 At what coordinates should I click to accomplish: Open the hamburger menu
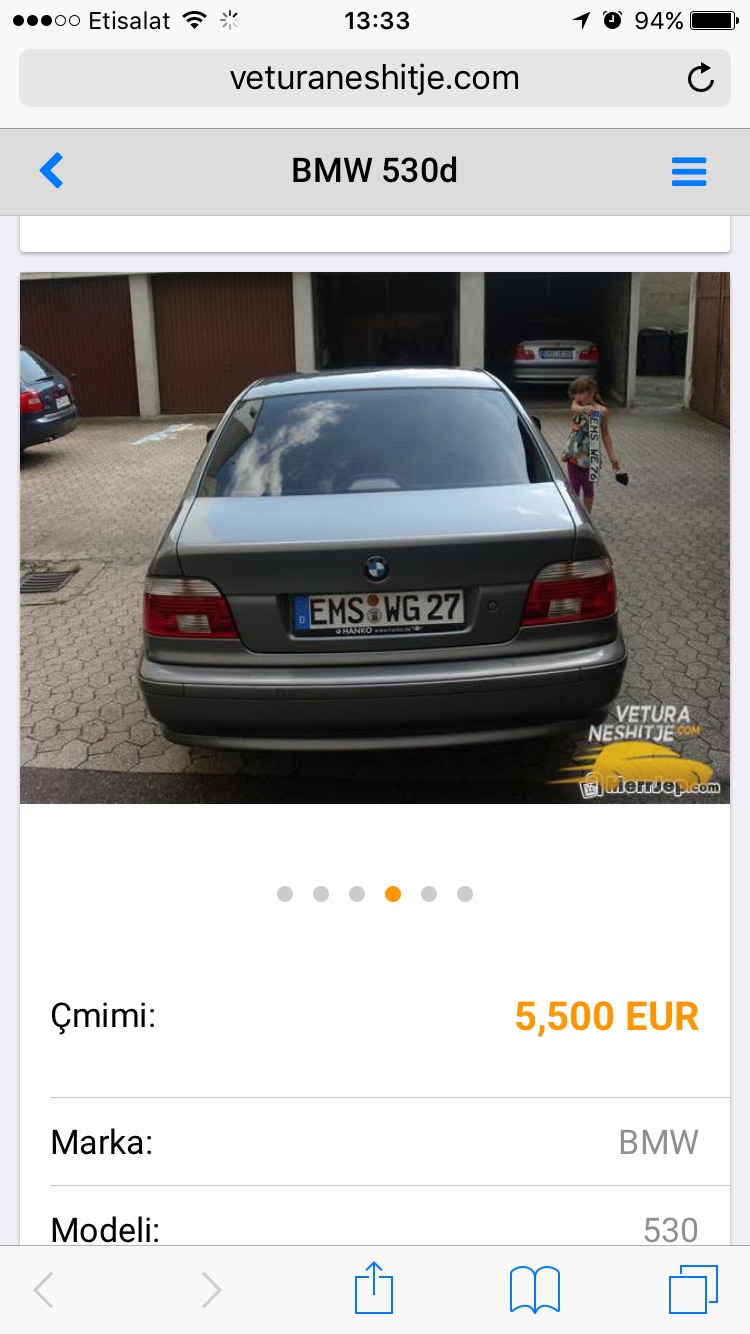(689, 172)
